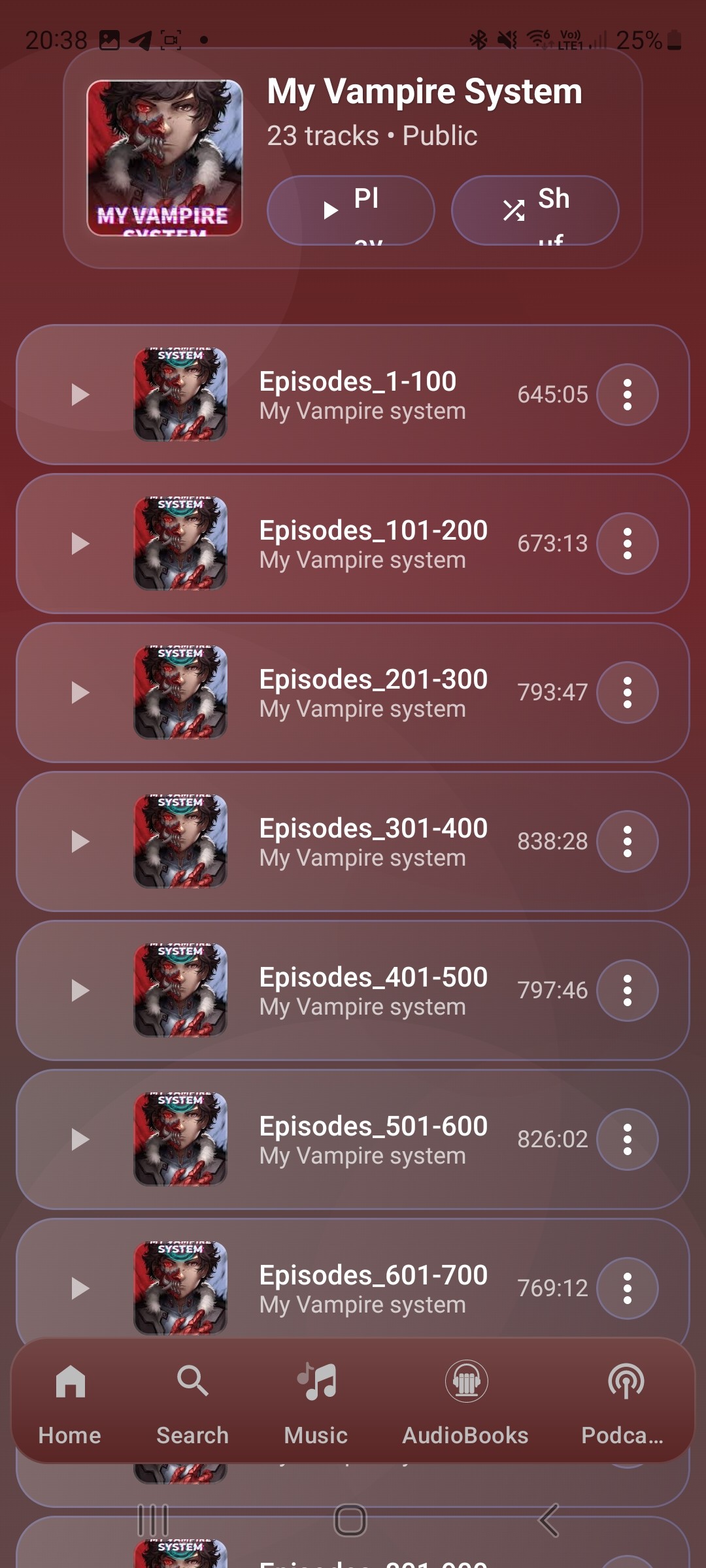Viewport: 706px width, 1568px height.
Task: Open more options for Episodes_401-500
Action: 627,990
